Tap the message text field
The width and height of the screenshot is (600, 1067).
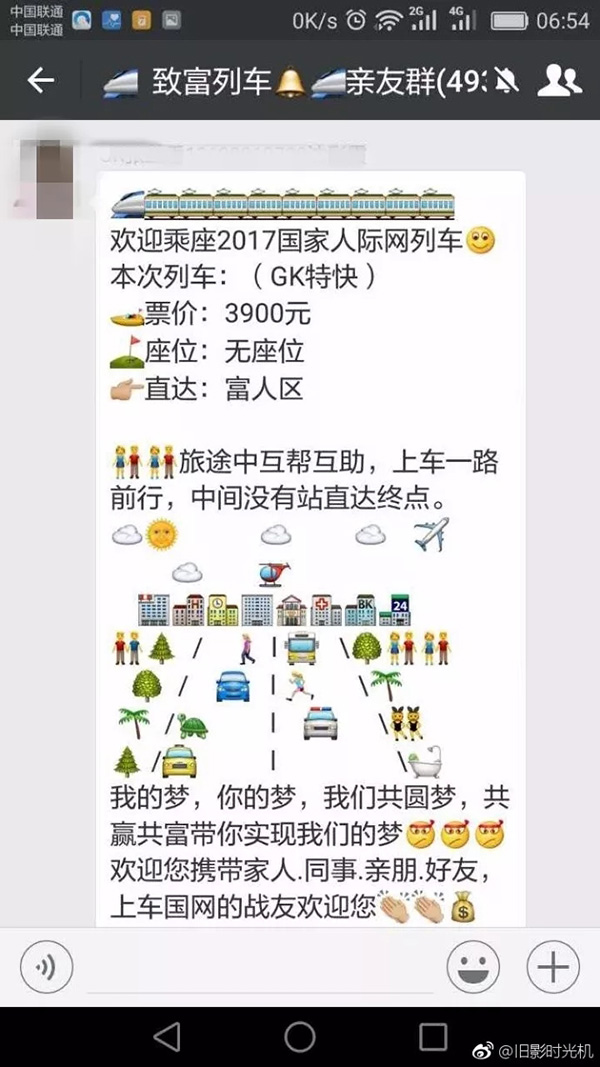pos(260,967)
